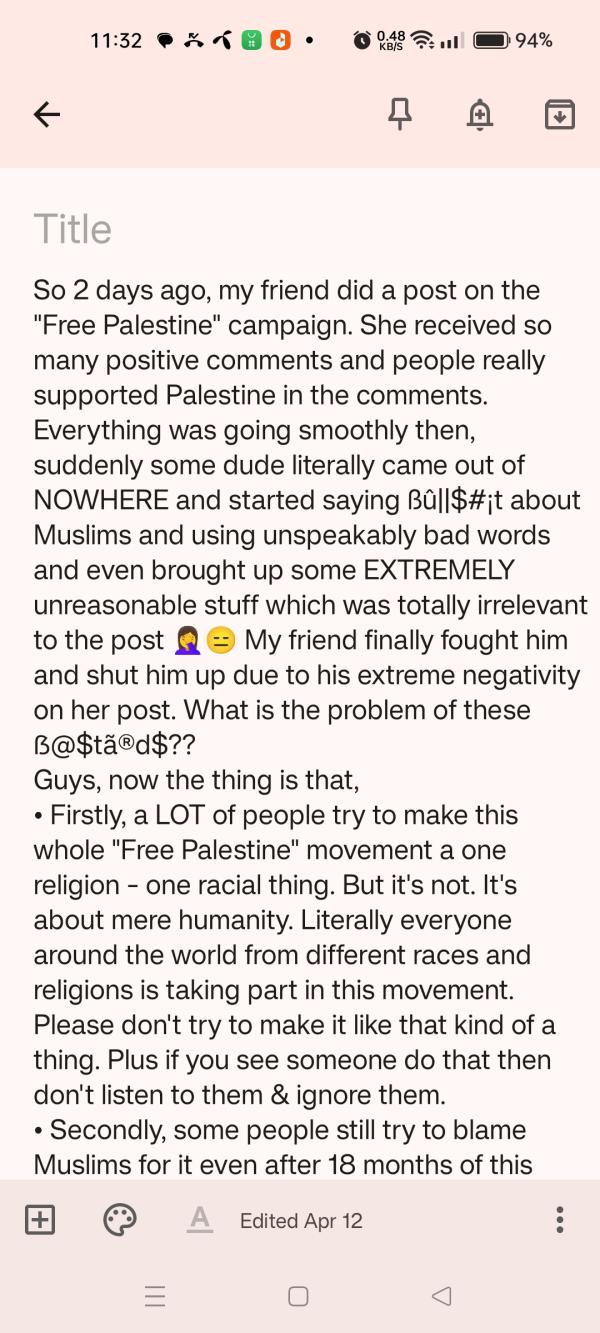The image size is (600, 1333).
Task: Add a reminder to this note
Action: 480,115
